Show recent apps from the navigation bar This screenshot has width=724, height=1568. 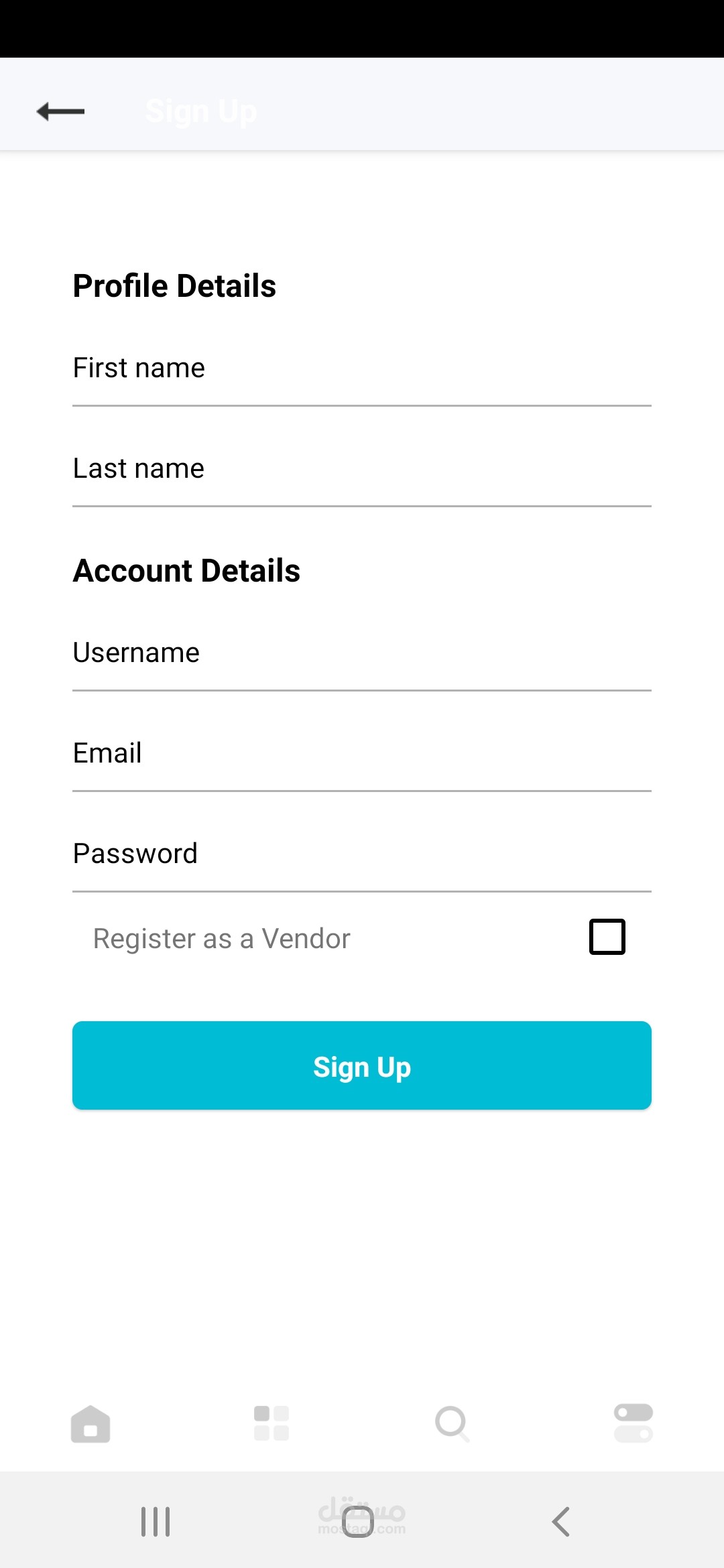[x=156, y=1522]
